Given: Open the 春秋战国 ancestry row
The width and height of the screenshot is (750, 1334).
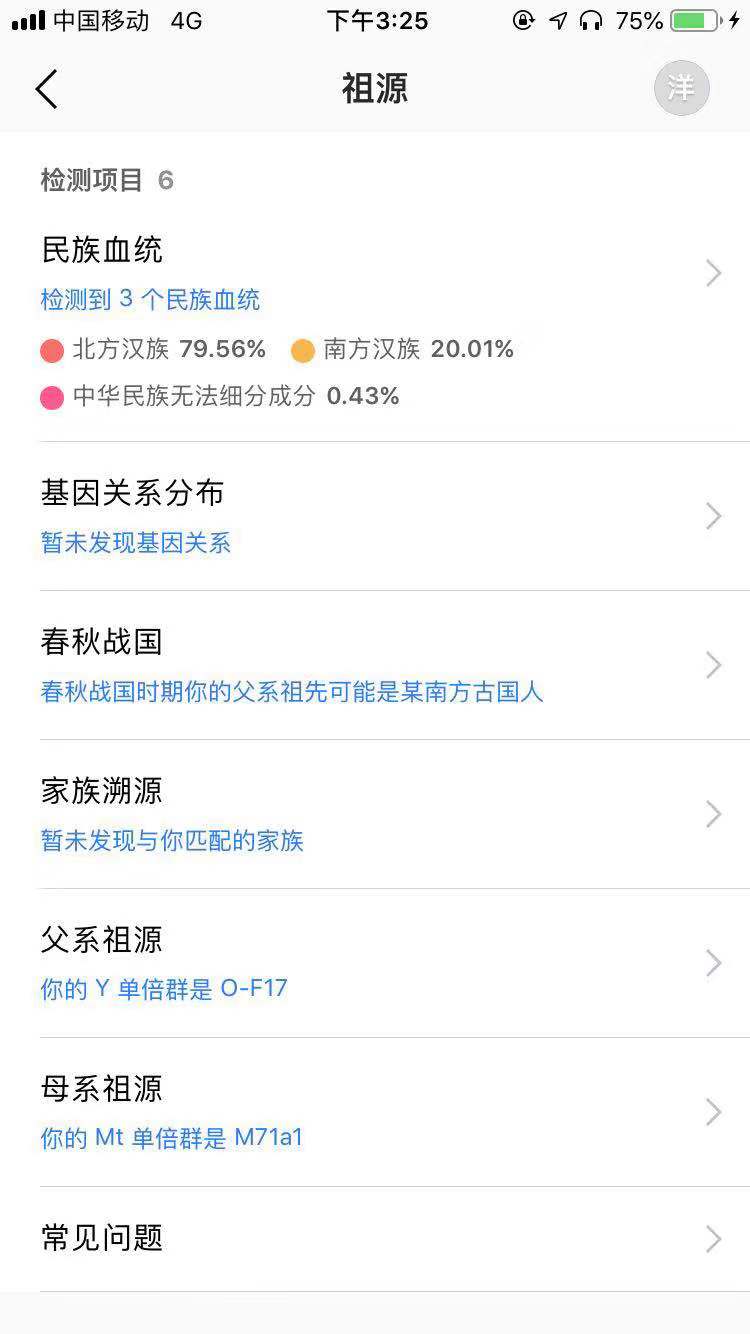Looking at the screenshot, I should coord(375,665).
